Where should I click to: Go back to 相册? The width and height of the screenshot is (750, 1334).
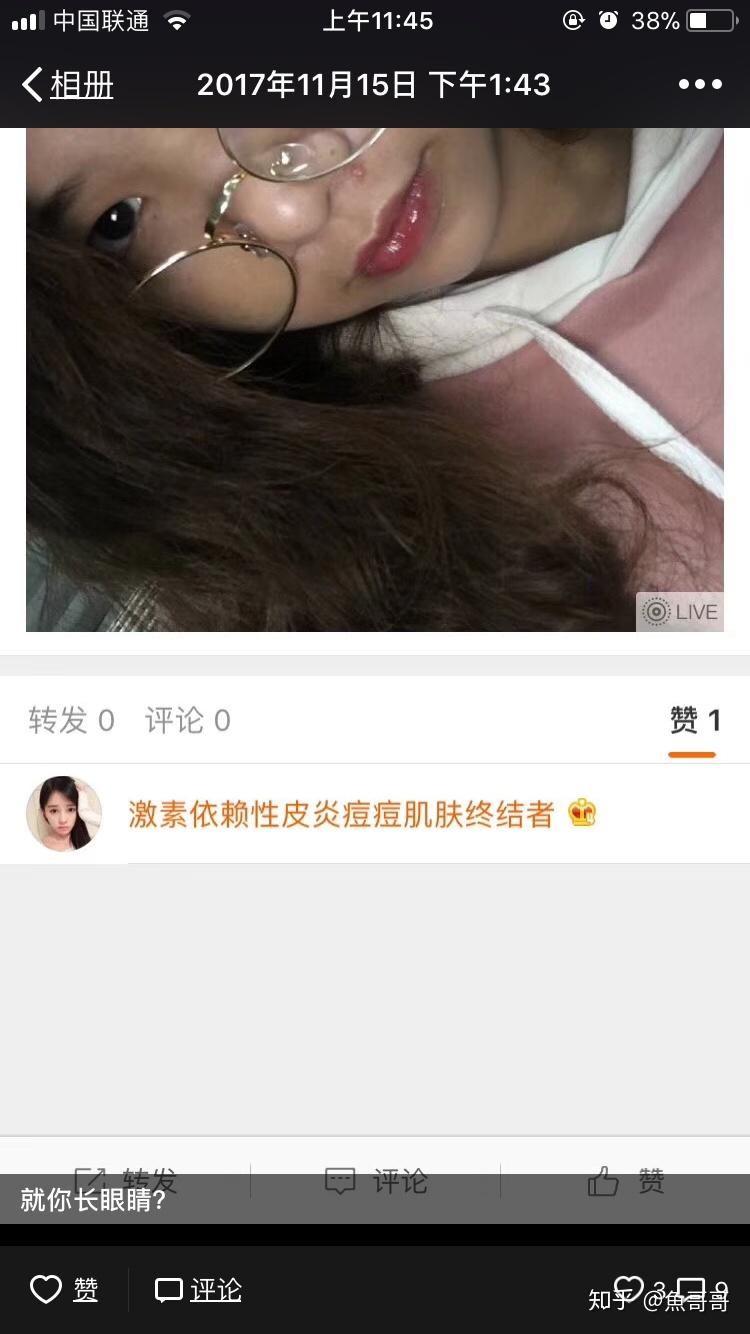[68, 85]
